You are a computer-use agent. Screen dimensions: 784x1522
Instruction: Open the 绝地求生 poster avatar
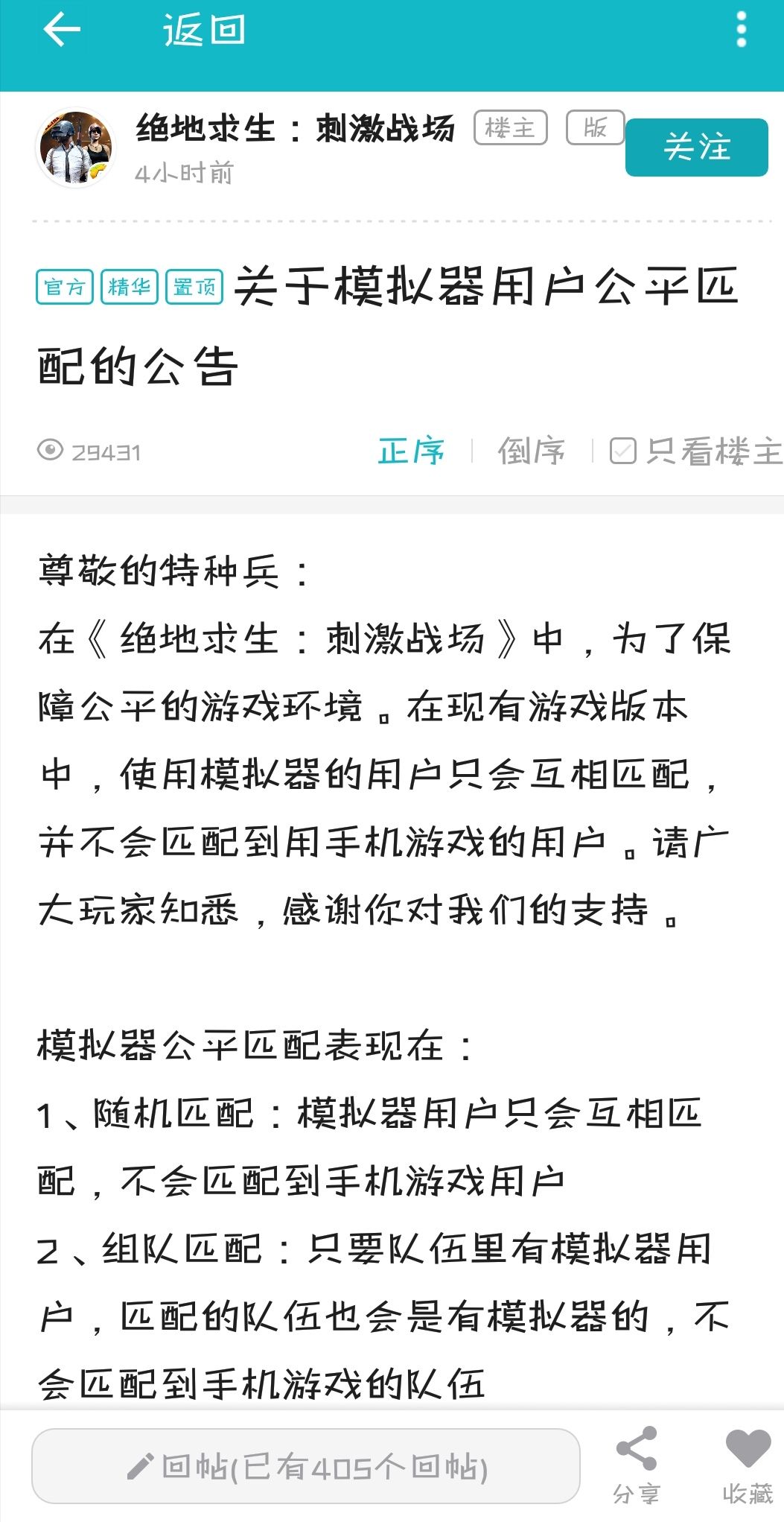[x=76, y=148]
